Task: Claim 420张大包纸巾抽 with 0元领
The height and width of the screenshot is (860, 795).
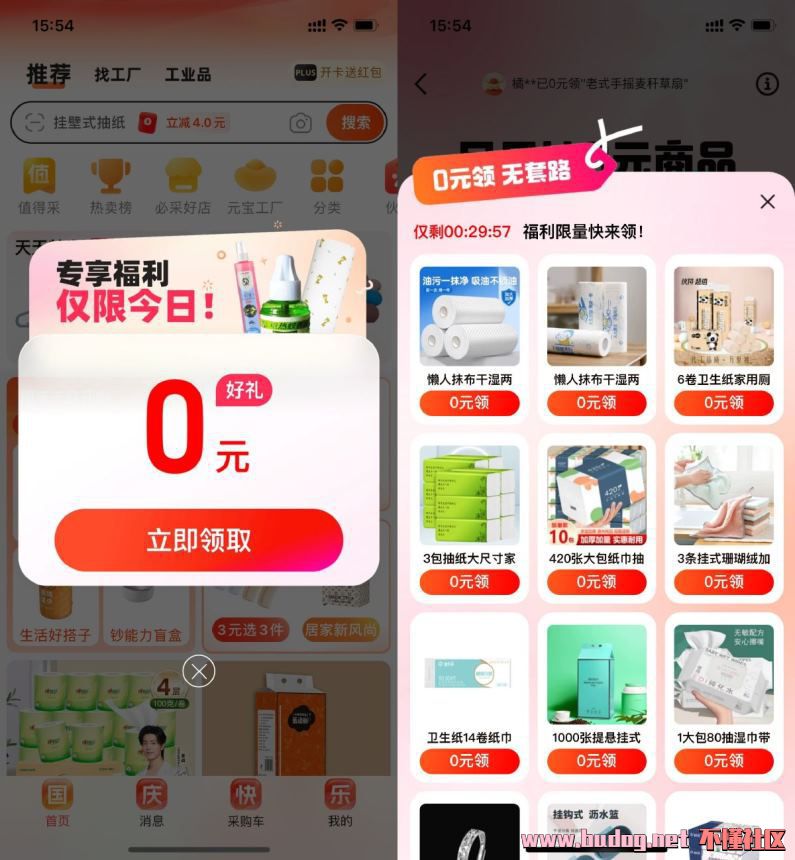Action: point(596,582)
